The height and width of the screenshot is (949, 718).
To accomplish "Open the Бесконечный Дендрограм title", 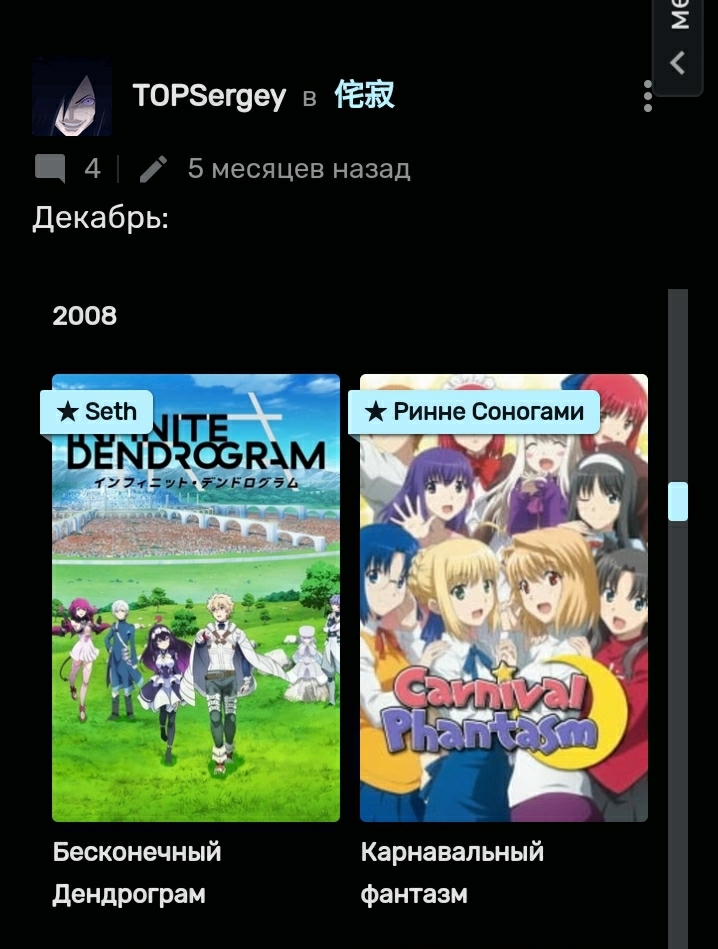I will point(137,872).
